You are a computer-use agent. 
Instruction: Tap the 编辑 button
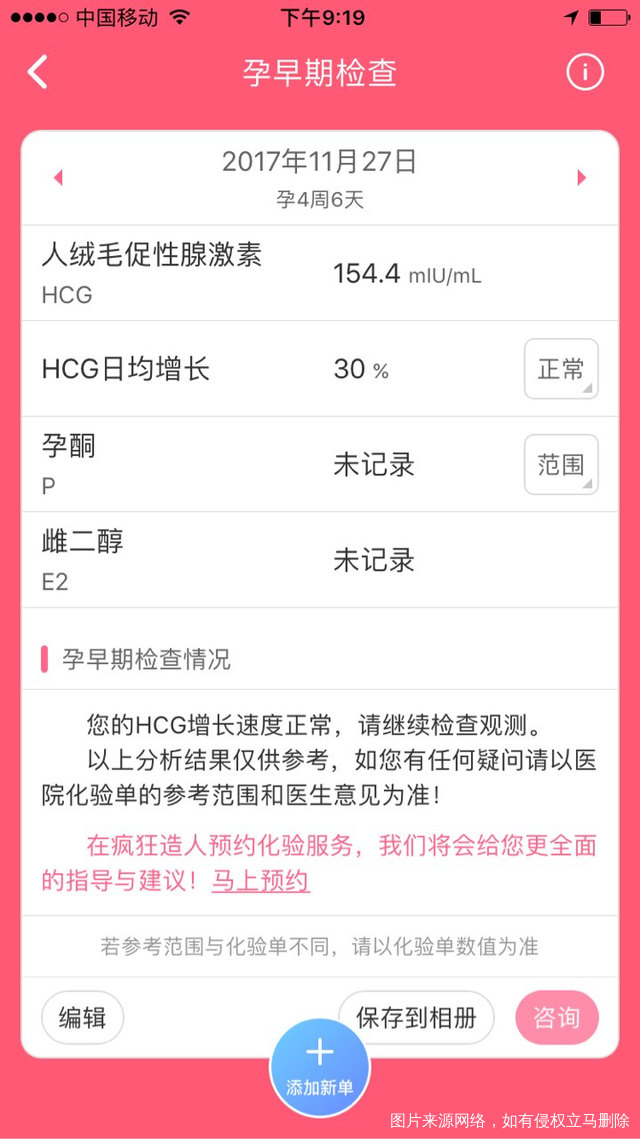(x=82, y=1018)
